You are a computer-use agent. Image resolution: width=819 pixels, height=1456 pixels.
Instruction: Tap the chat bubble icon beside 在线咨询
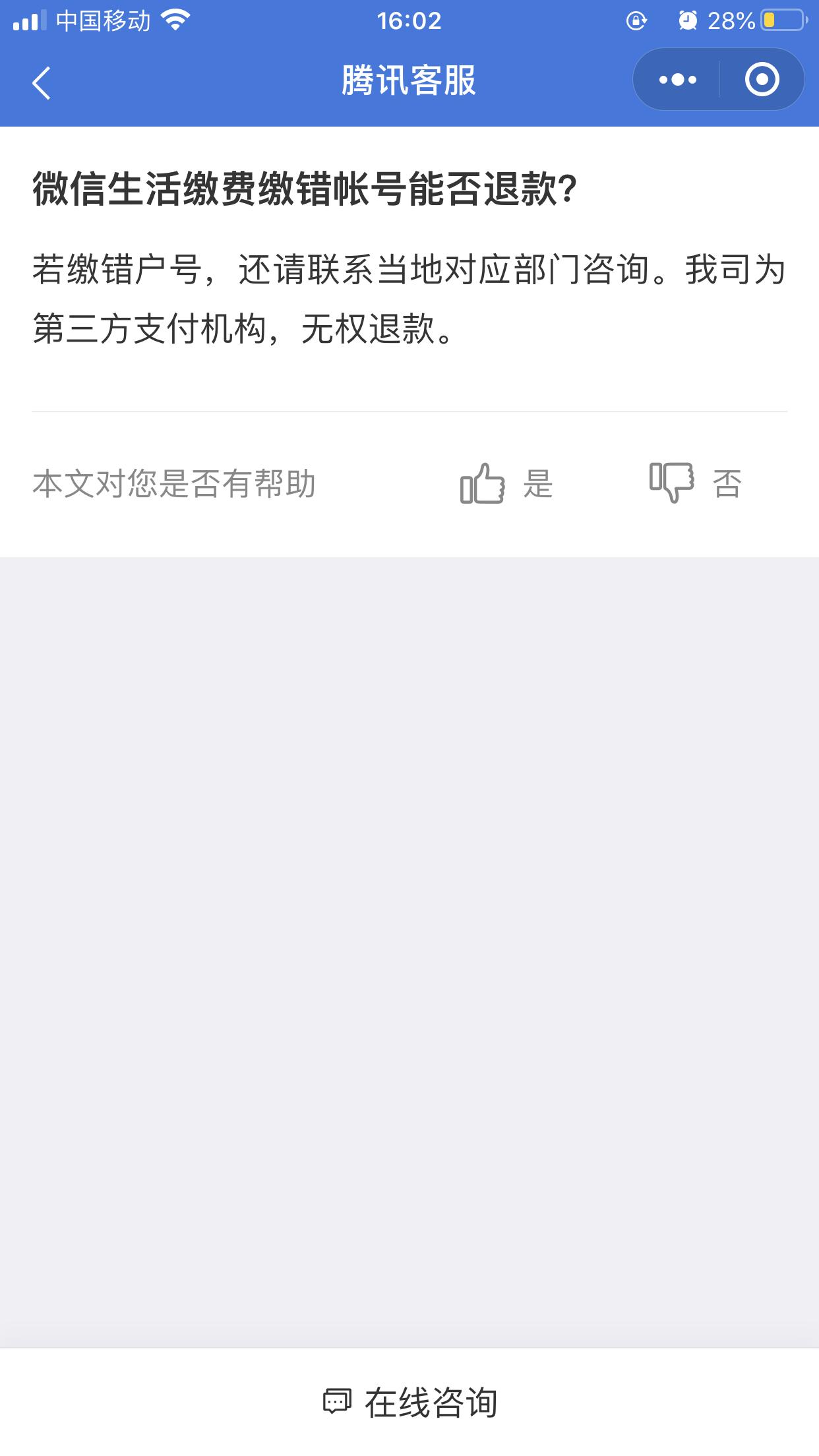pos(338,1401)
